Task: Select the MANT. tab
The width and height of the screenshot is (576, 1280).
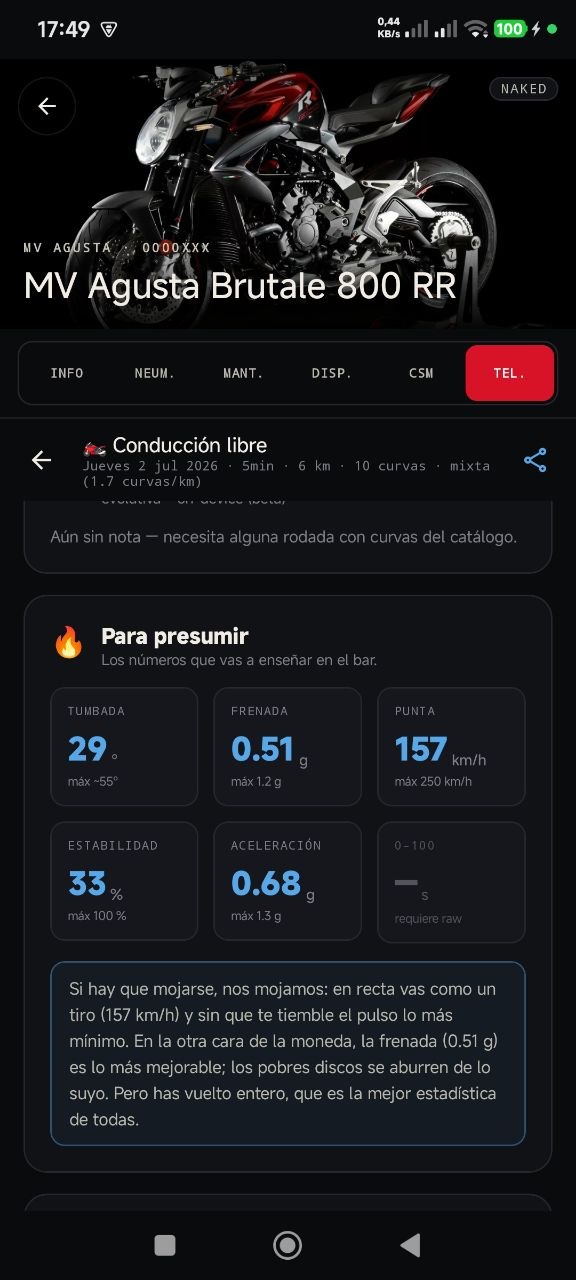Action: tap(243, 373)
